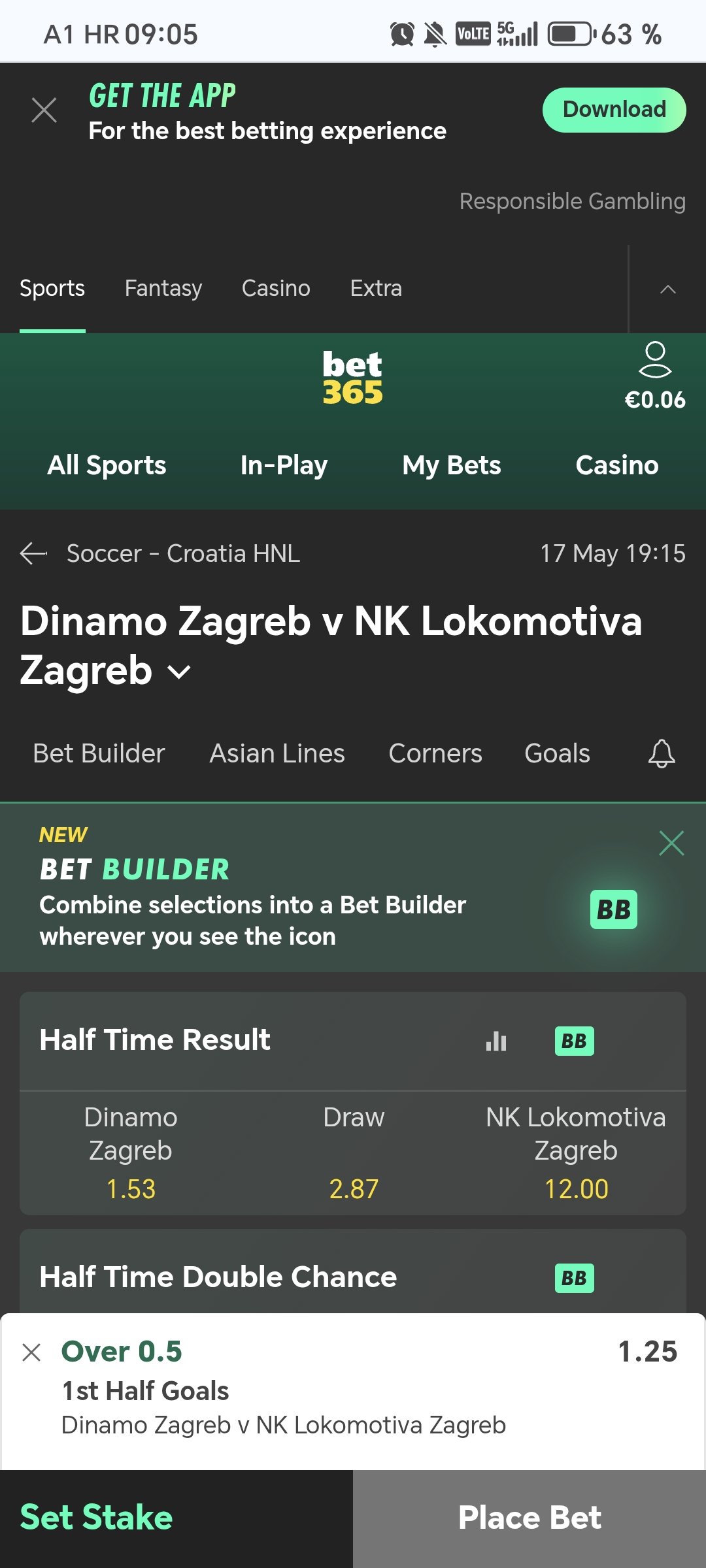Remove the Over 0.5 selection from betslip
The width and height of the screenshot is (706, 1568).
coord(31,1352)
